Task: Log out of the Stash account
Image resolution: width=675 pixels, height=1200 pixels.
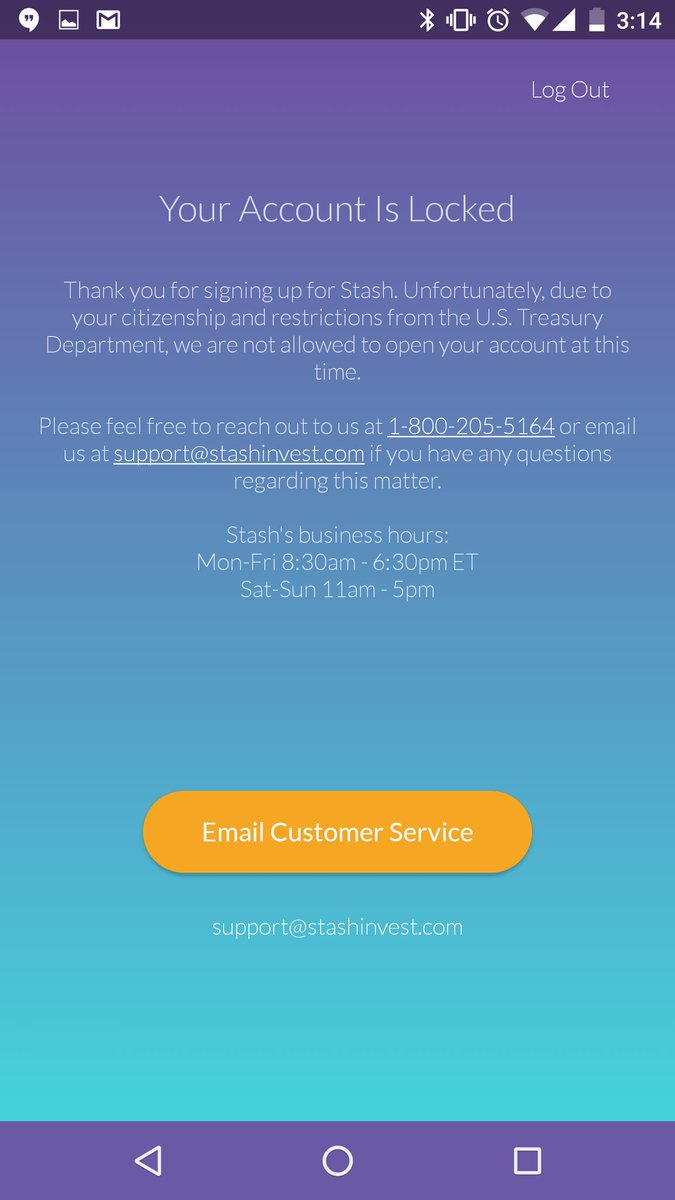Action: [569, 90]
